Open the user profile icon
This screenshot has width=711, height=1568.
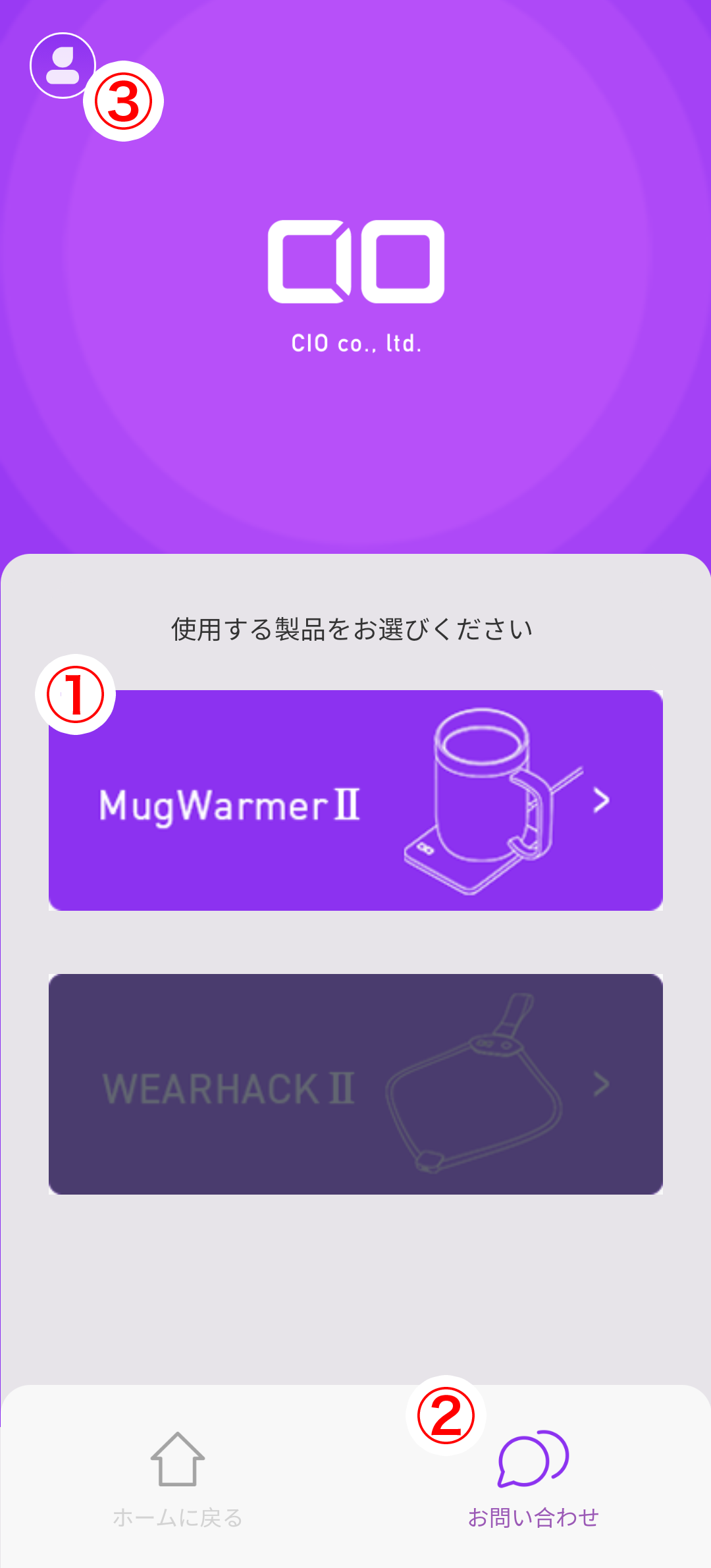(x=63, y=66)
